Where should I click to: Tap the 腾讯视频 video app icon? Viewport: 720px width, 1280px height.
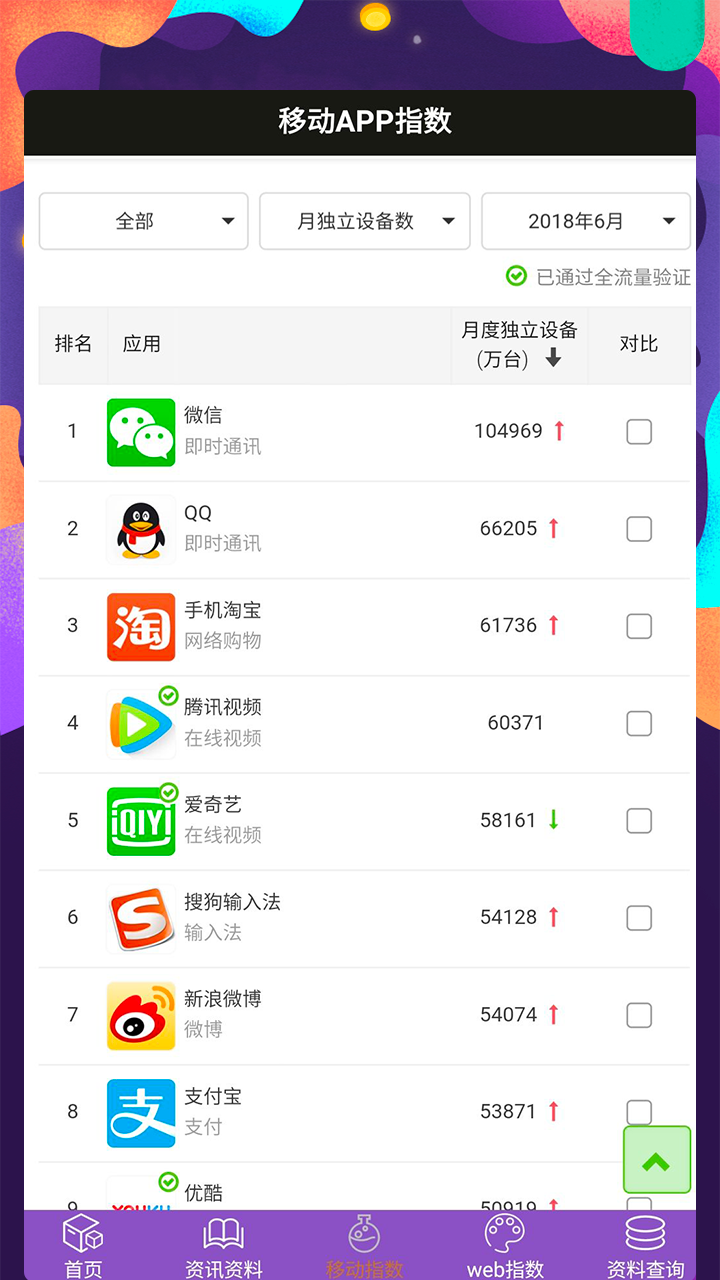pos(140,723)
